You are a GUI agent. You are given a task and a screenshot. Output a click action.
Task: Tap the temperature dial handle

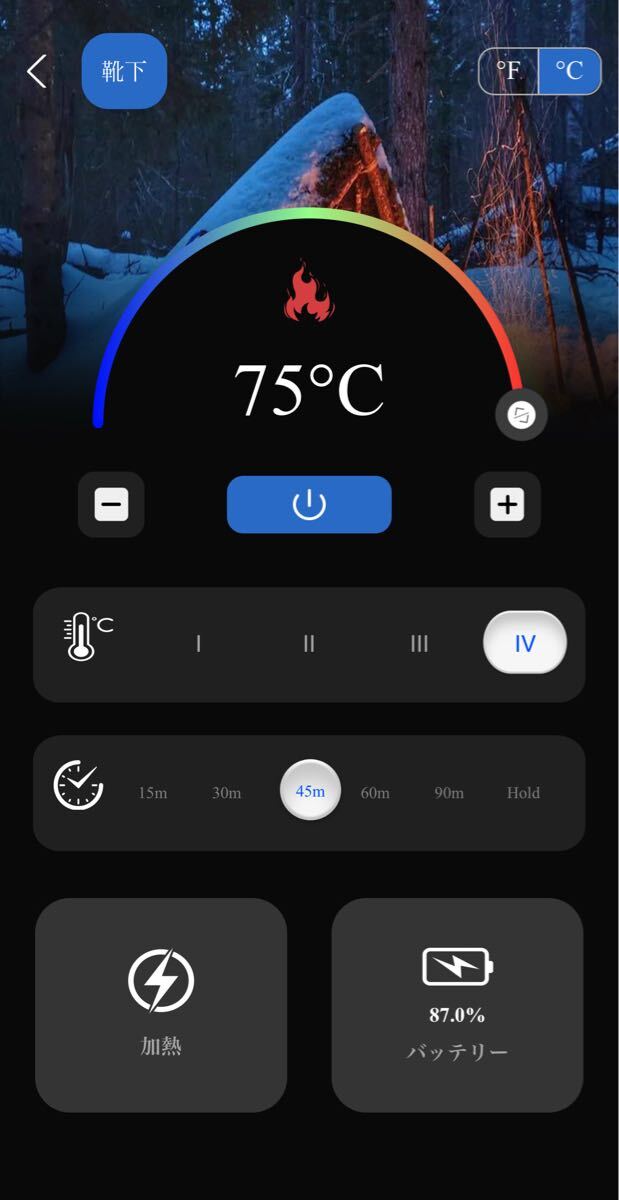(521, 415)
